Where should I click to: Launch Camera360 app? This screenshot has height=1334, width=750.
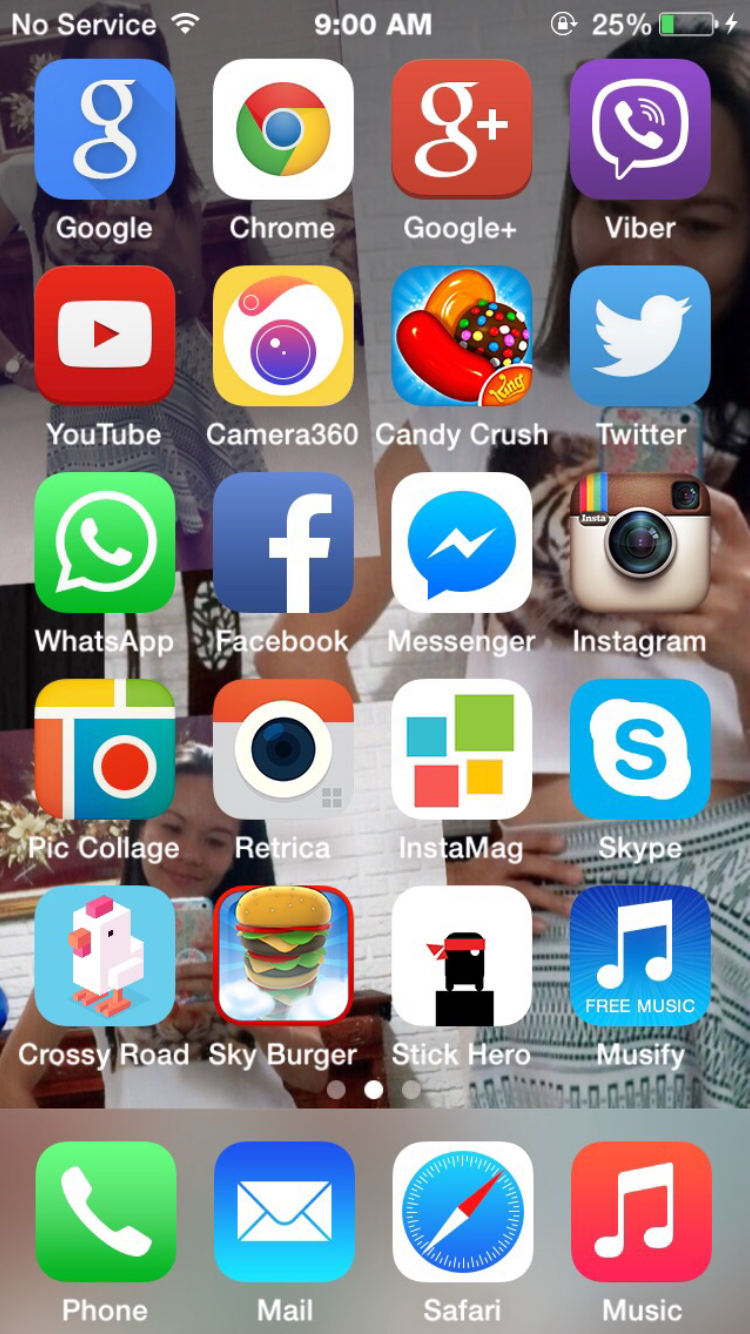pyautogui.click(x=283, y=335)
